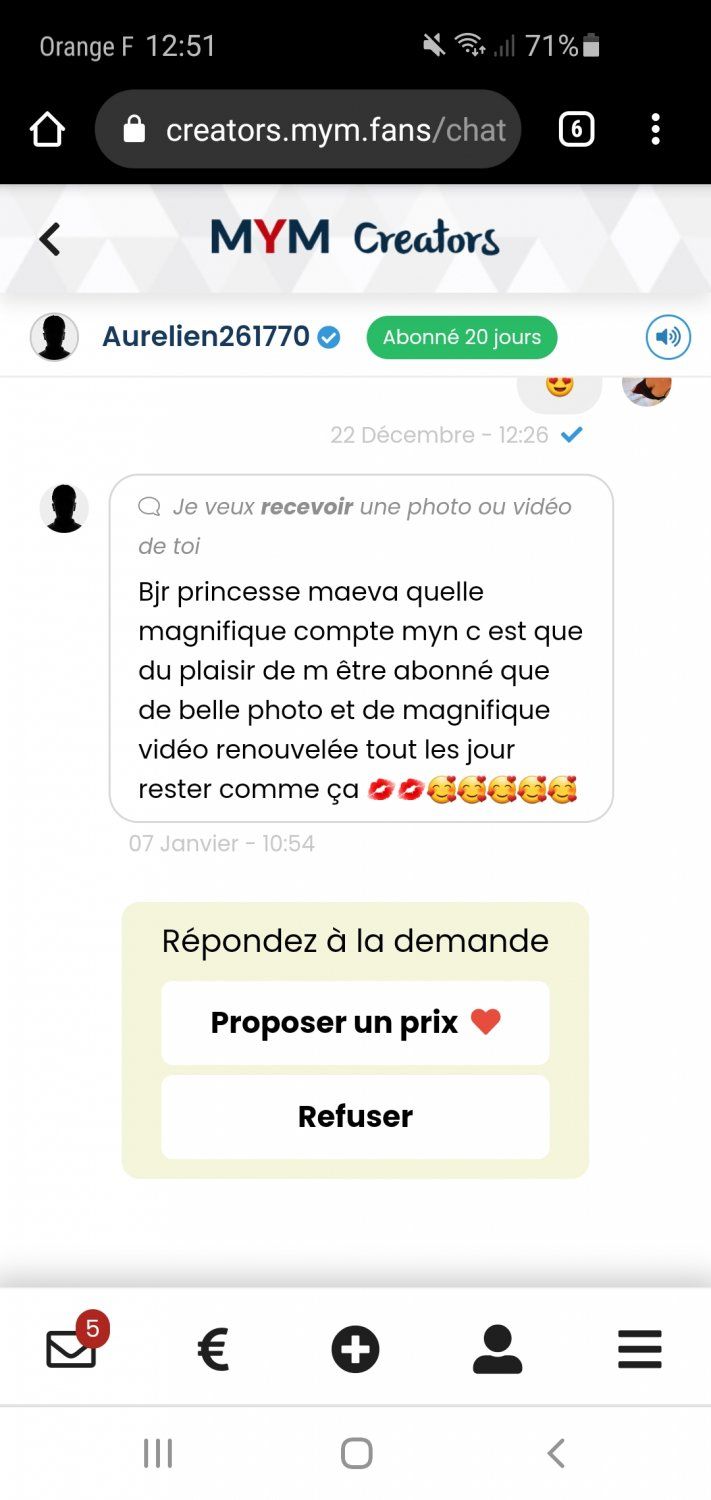The width and height of the screenshot is (711, 1500).
Task: Open recent apps
Action: click(158, 1453)
